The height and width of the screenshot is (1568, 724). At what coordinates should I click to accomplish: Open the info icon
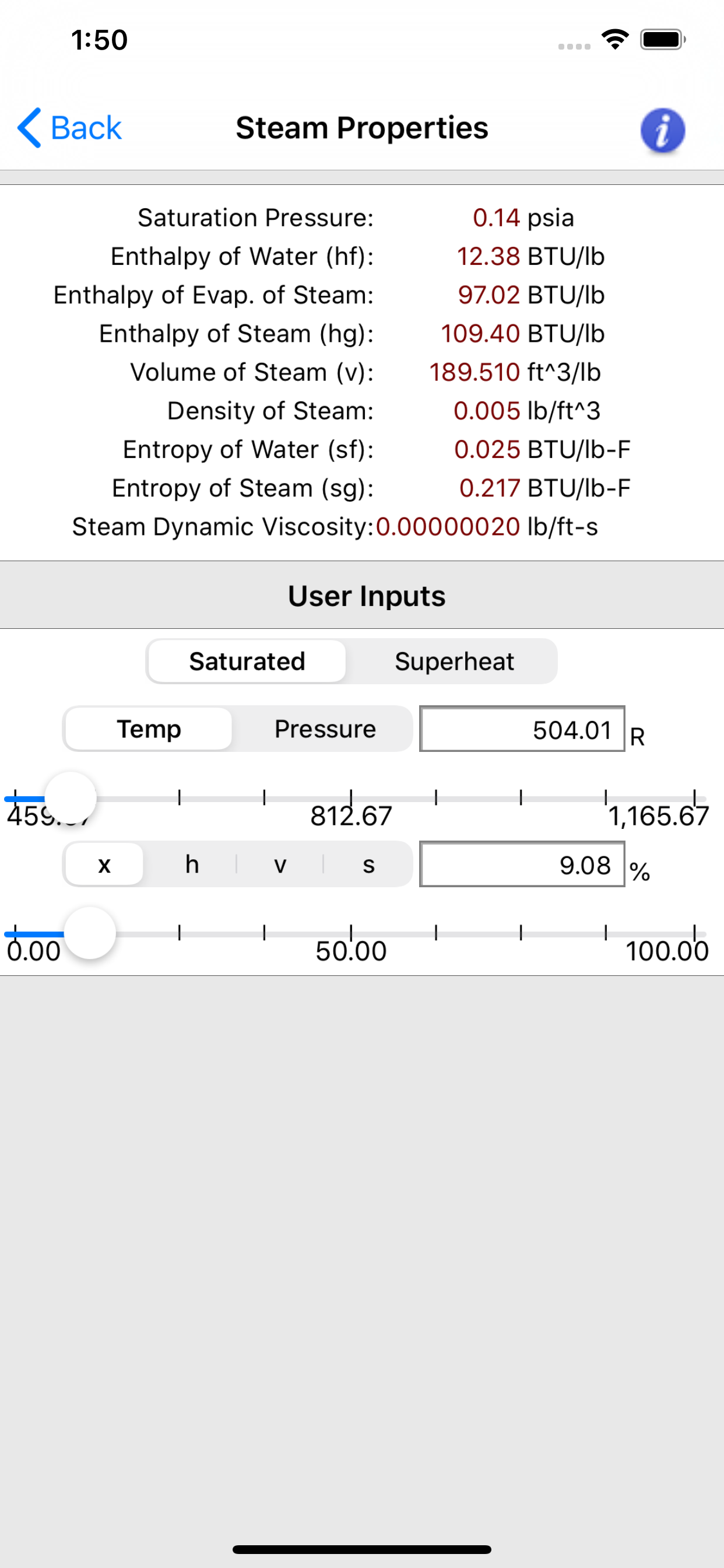663,130
